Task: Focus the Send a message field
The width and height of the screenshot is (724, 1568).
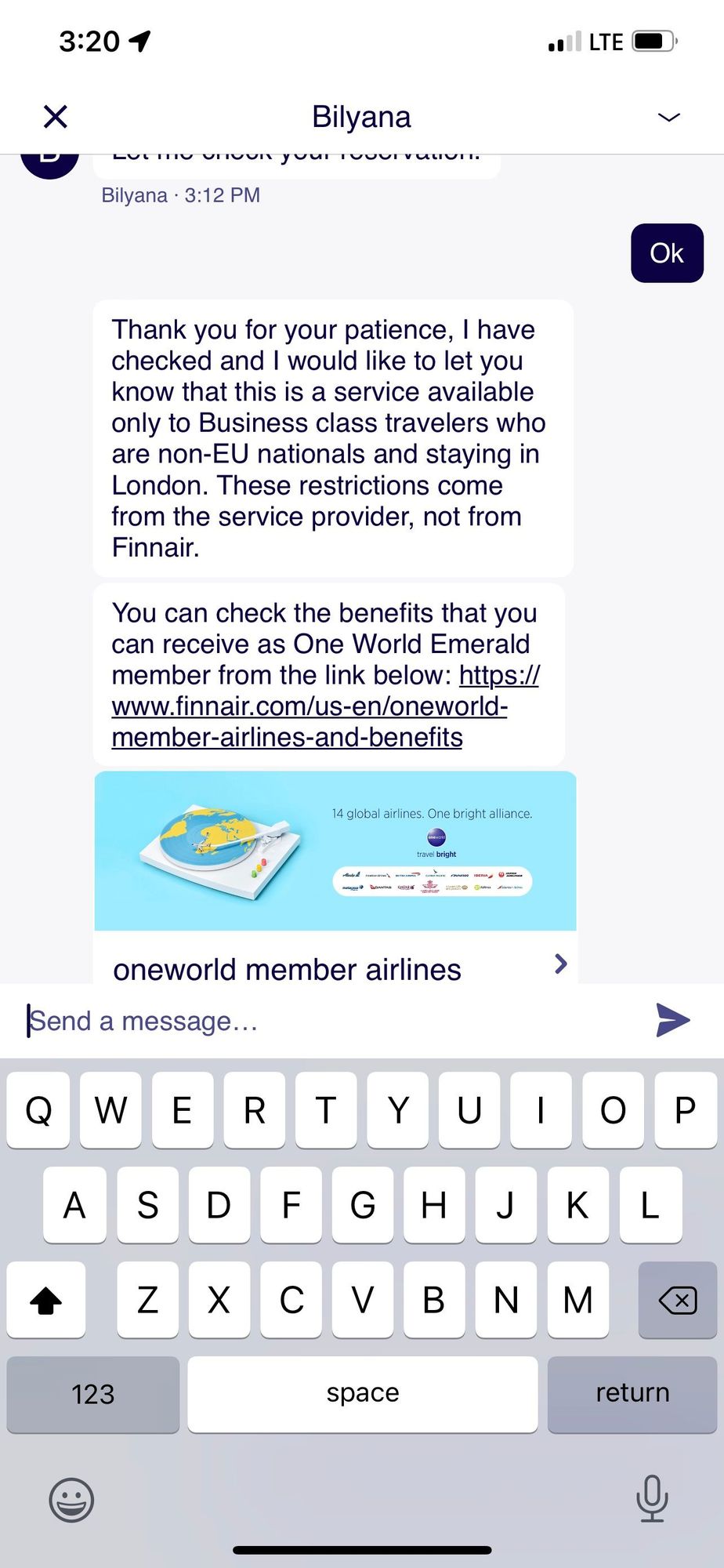Action: pyautogui.click(x=329, y=1021)
